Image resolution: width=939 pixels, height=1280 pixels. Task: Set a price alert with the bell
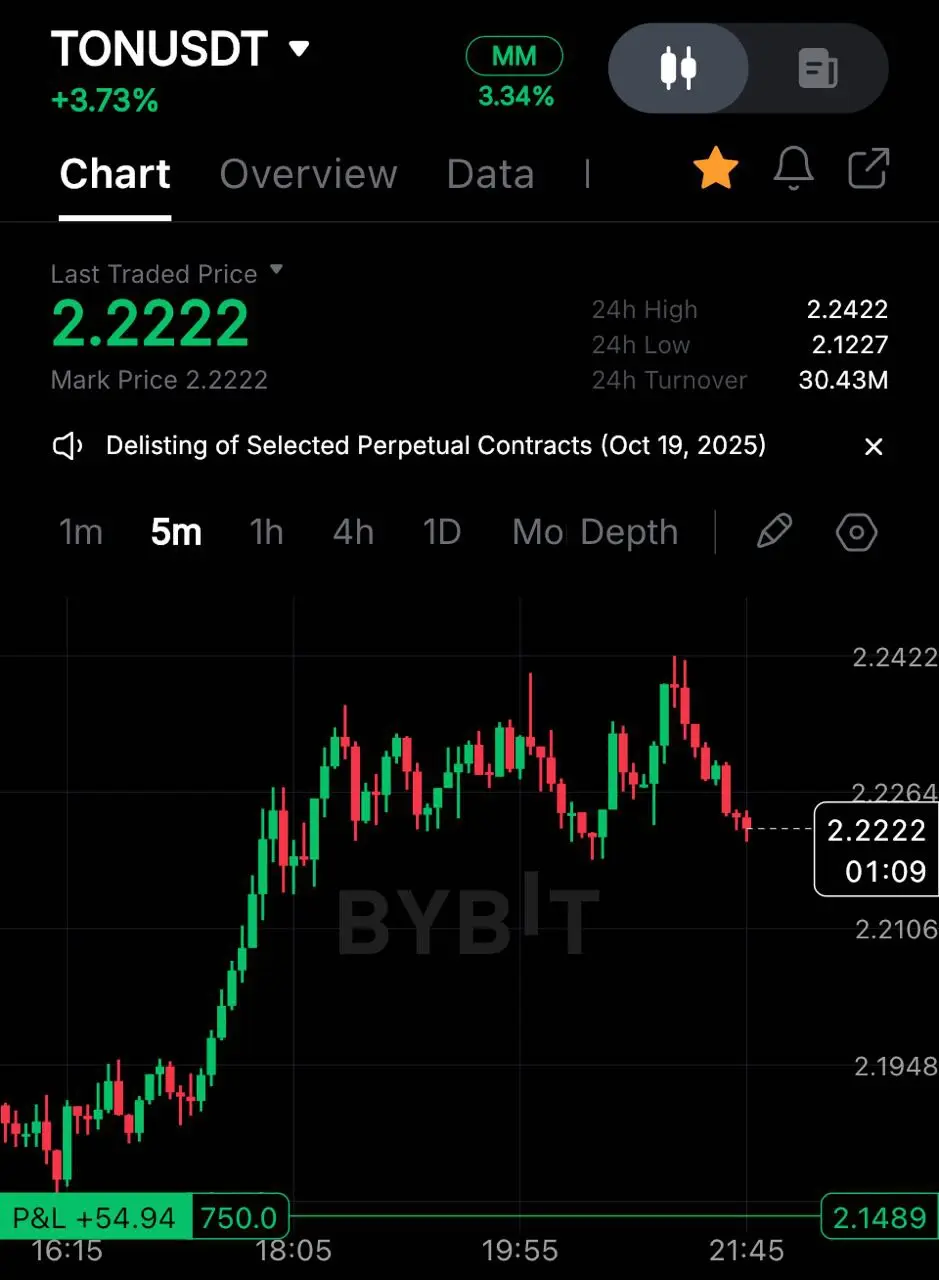coord(793,170)
